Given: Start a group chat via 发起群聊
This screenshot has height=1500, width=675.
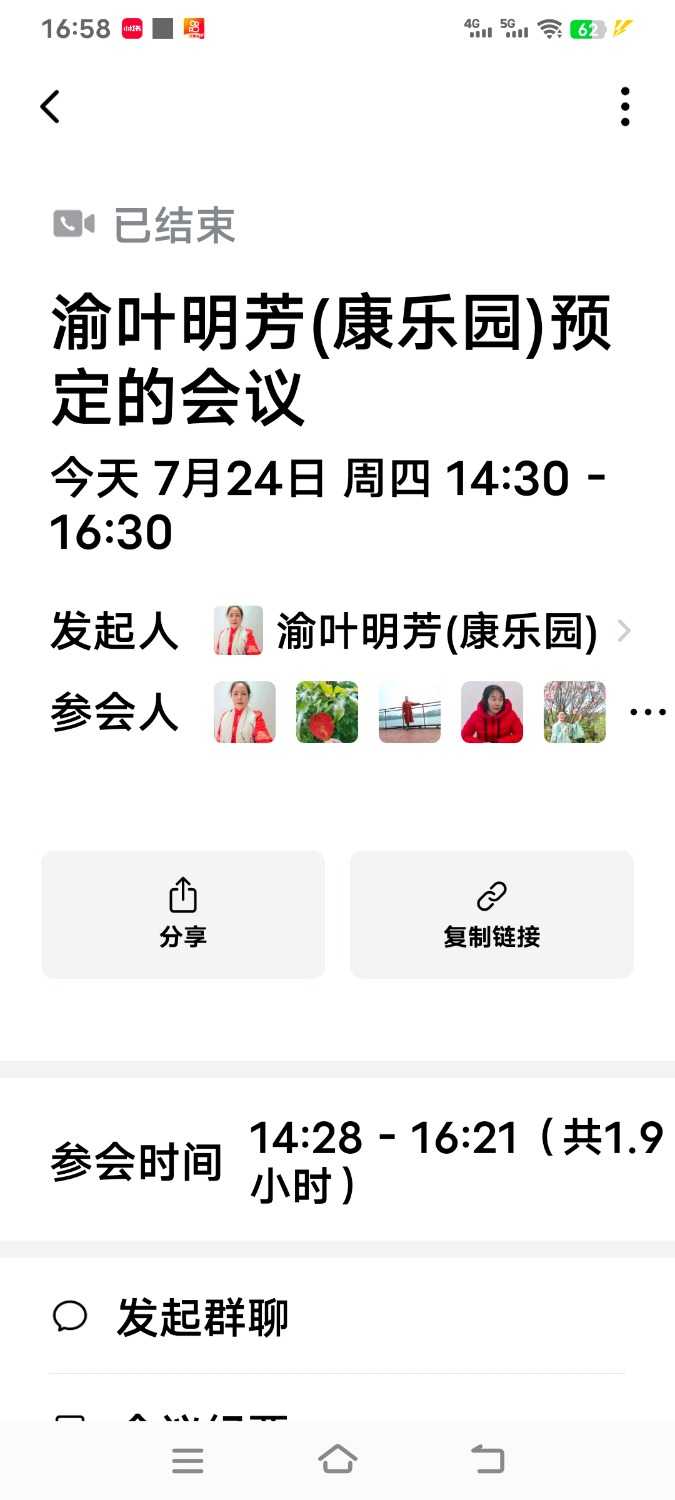Looking at the screenshot, I should pyautogui.click(x=202, y=1317).
